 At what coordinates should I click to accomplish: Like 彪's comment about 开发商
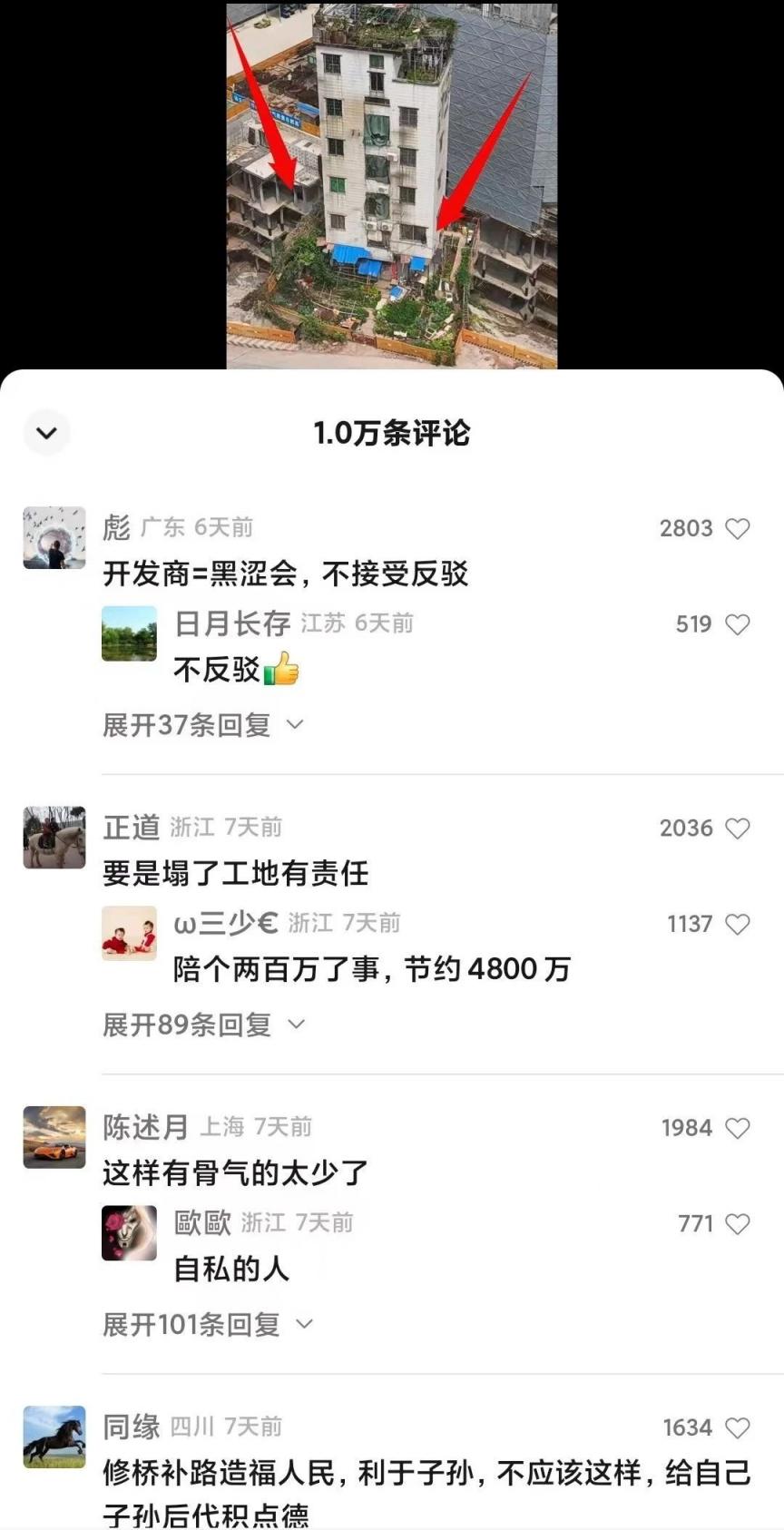point(738,528)
